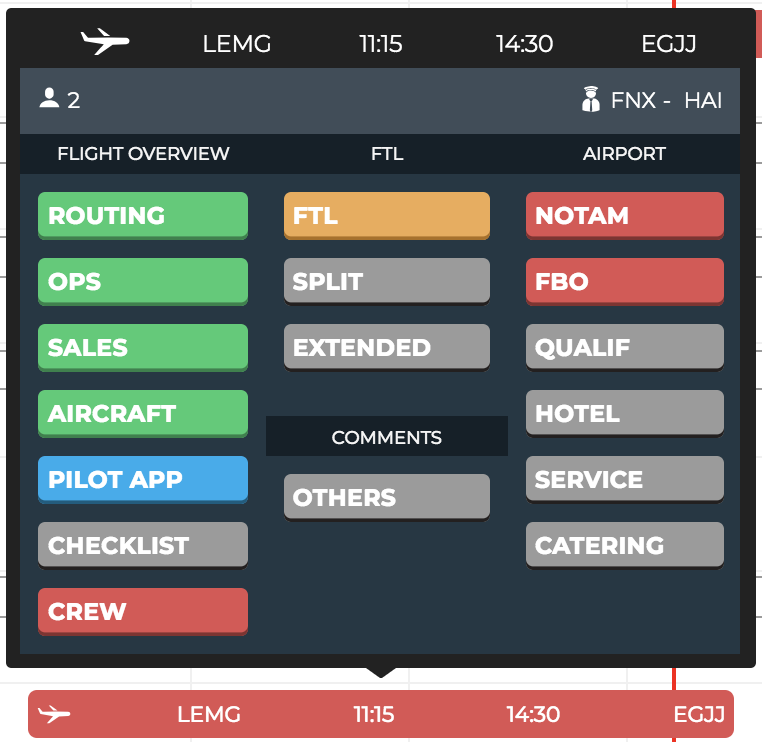
Task: Open OTHERS comments
Action: point(386,497)
